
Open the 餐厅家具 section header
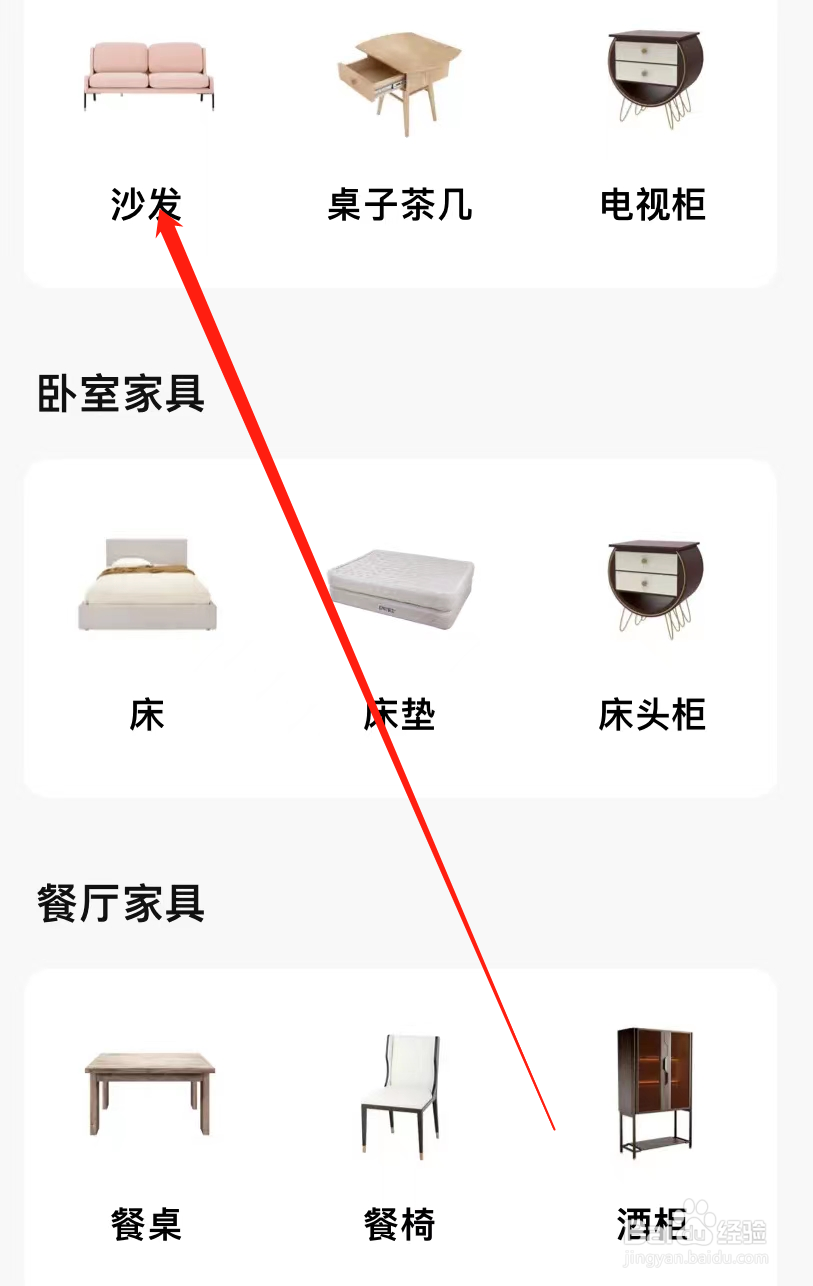tap(120, 903)
